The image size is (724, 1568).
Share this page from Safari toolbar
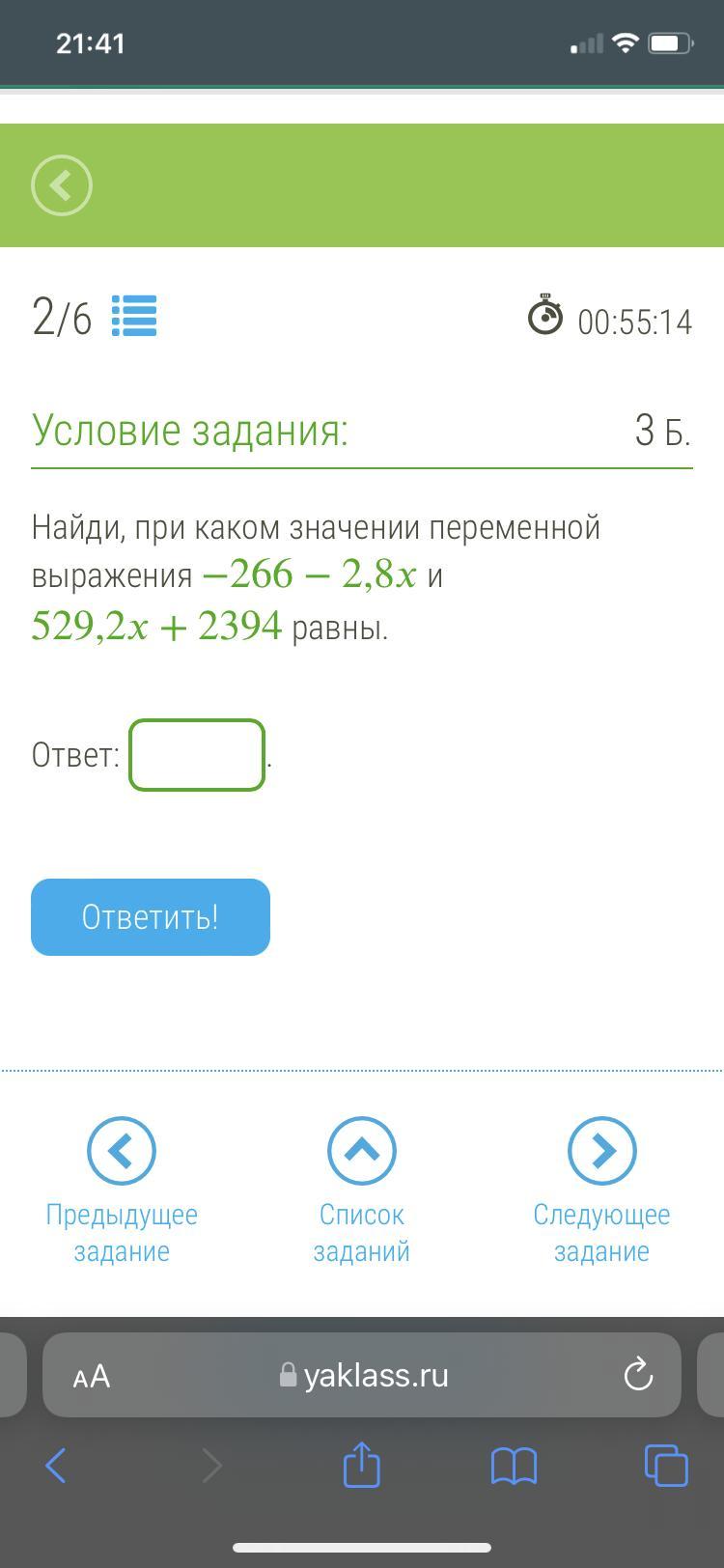pyautogui.click(x=362, y=1464)
